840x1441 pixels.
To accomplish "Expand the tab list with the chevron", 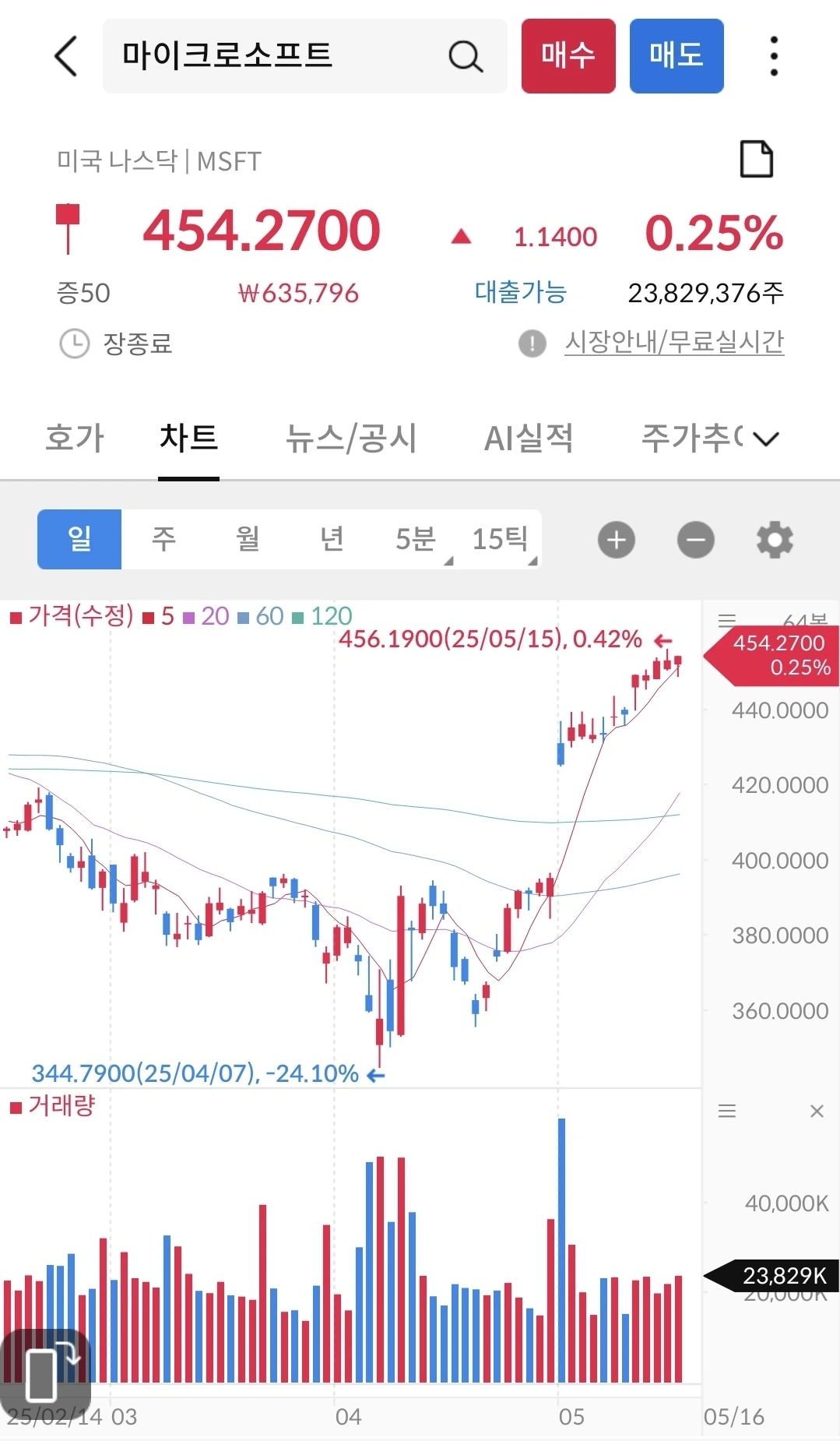I will (766, 439).
